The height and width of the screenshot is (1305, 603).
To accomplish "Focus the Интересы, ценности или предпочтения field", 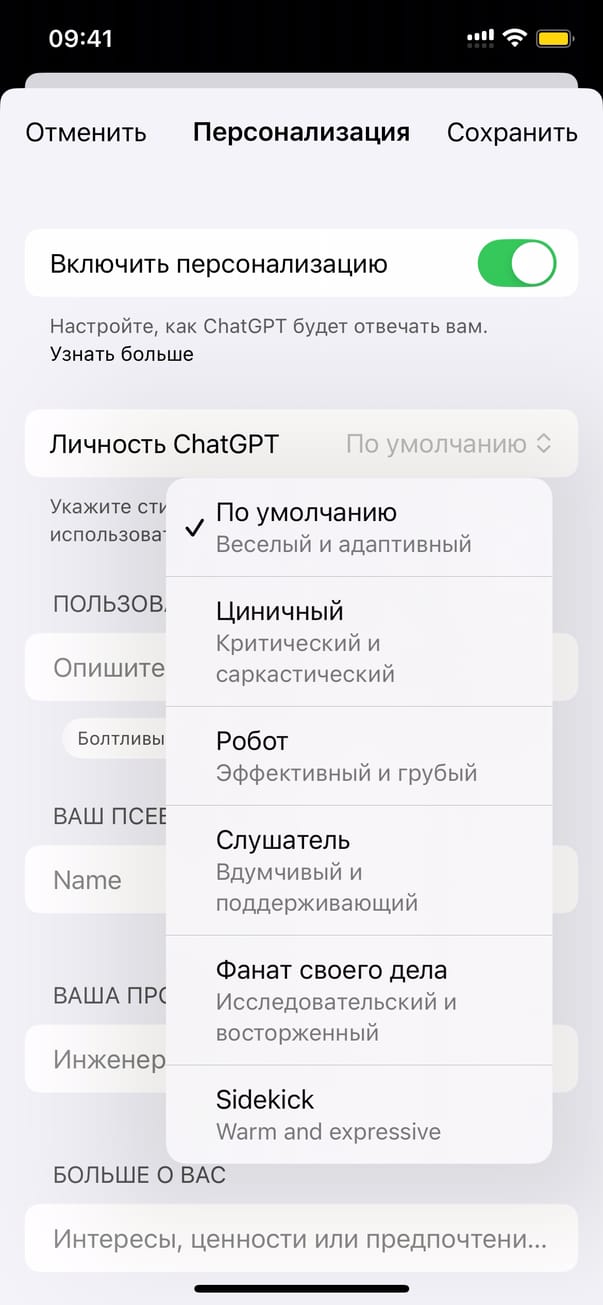I will pyautogui.click(x=300, y=1240).
